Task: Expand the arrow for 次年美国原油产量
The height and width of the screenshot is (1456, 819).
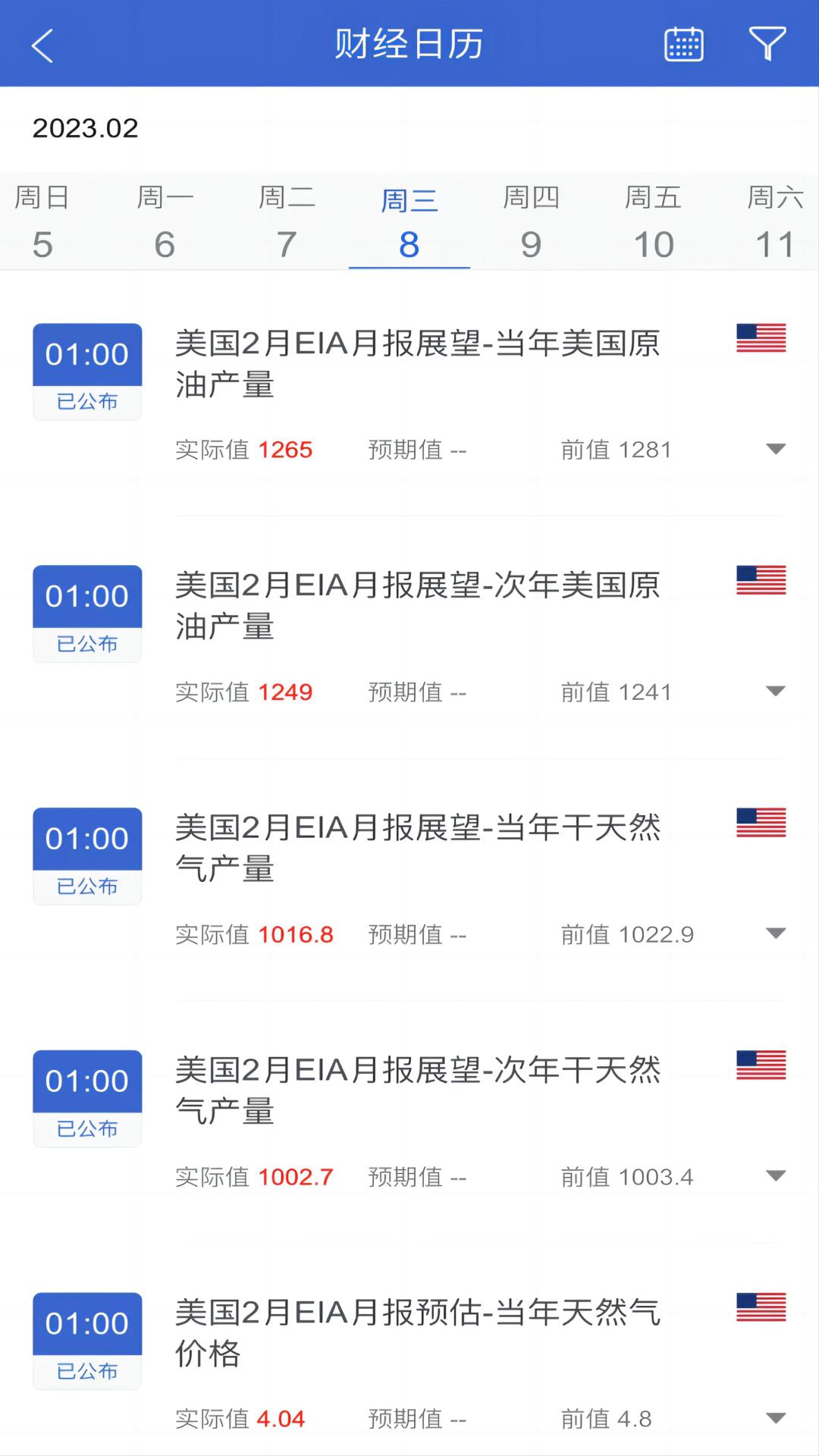Action: [776, 692]
